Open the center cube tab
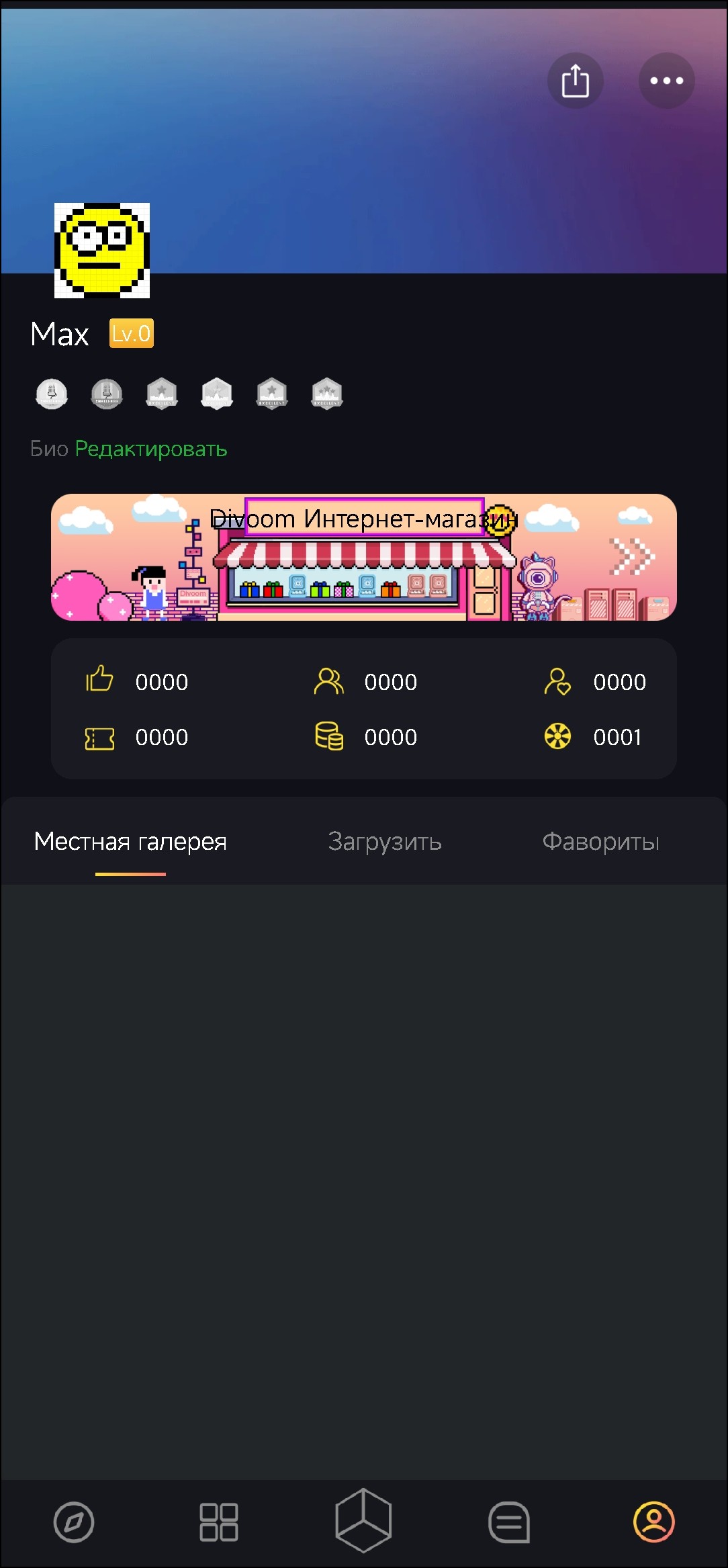This screenshot has height=1568, width=728. [363, 1520]
